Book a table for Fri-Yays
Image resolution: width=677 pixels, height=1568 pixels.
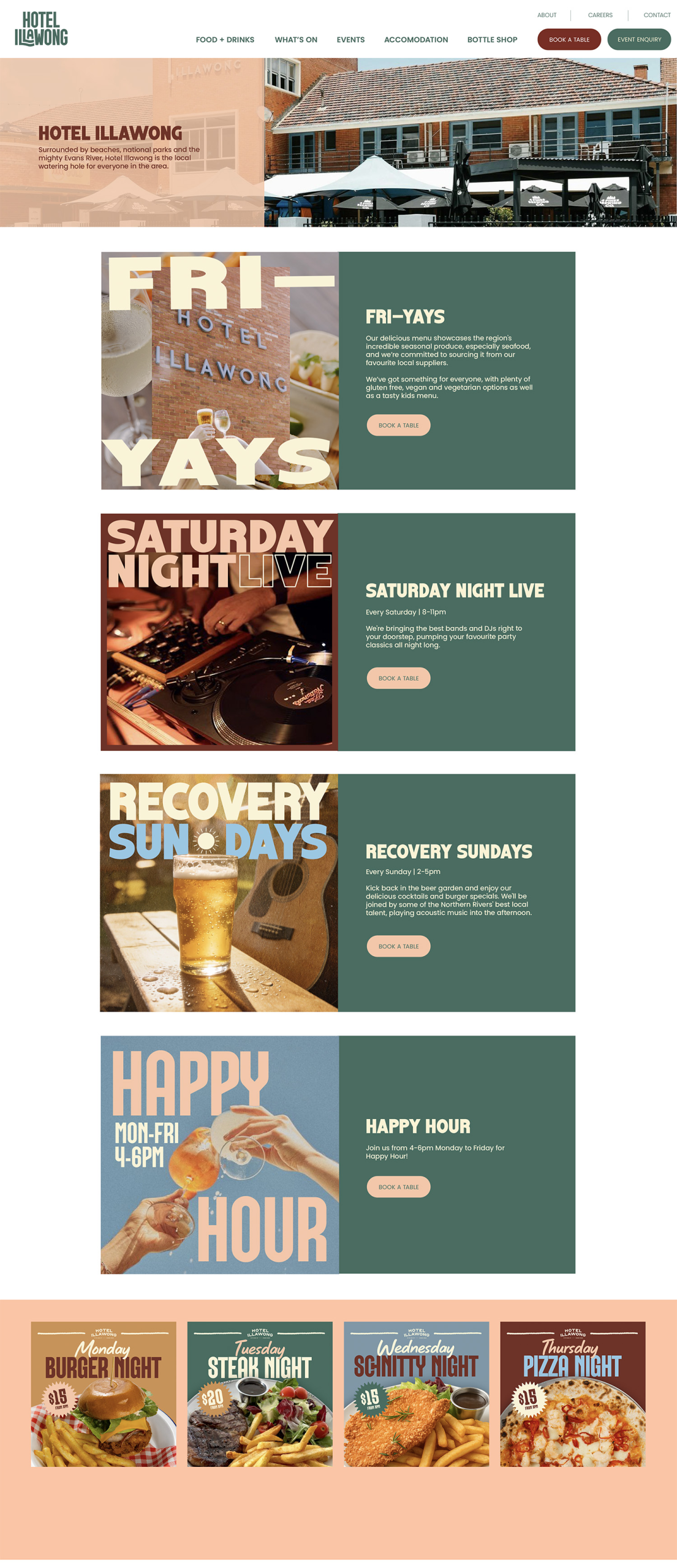coord(398,425)
